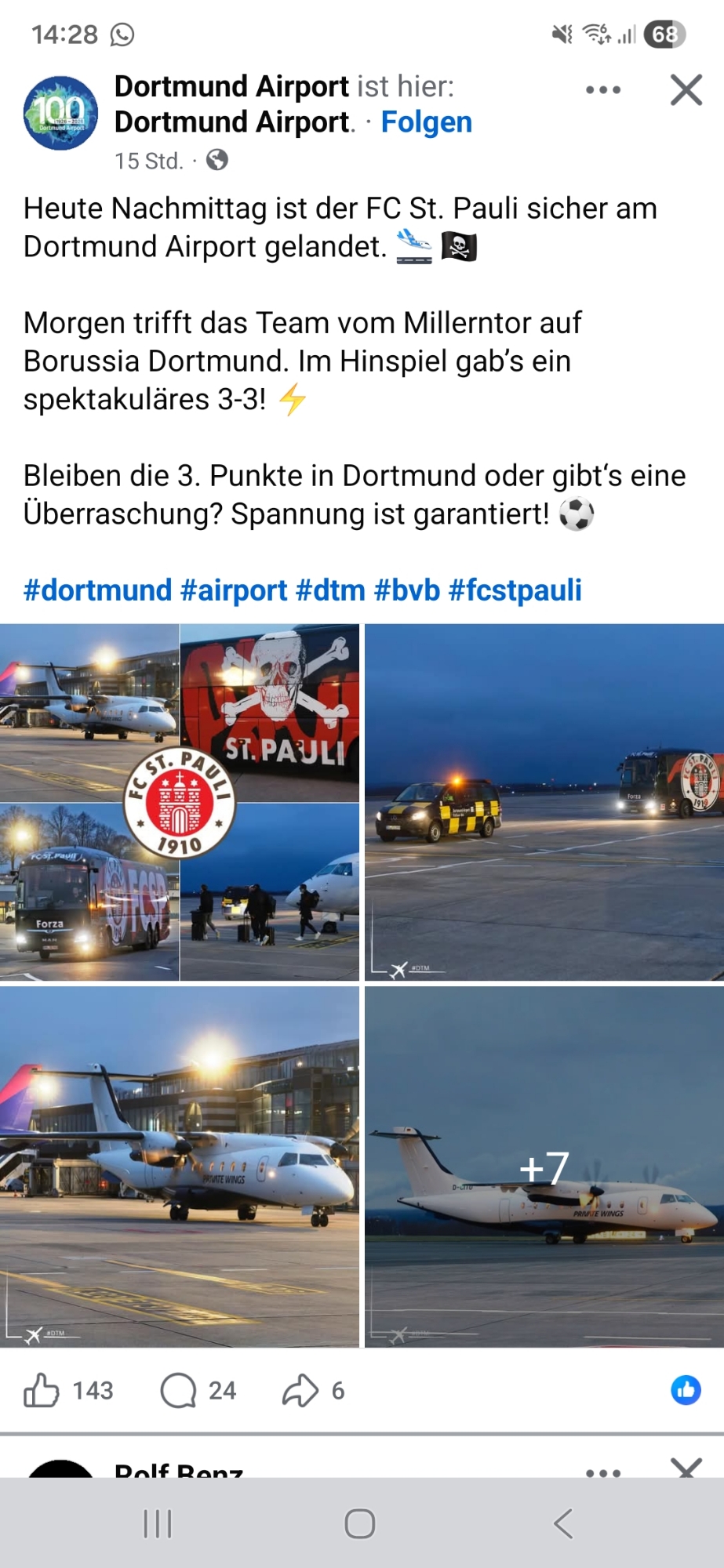Viewport: 724px width, 1568px height.
Task: Dismiss the Dortmund Airport post
Action: pos(686,90)
